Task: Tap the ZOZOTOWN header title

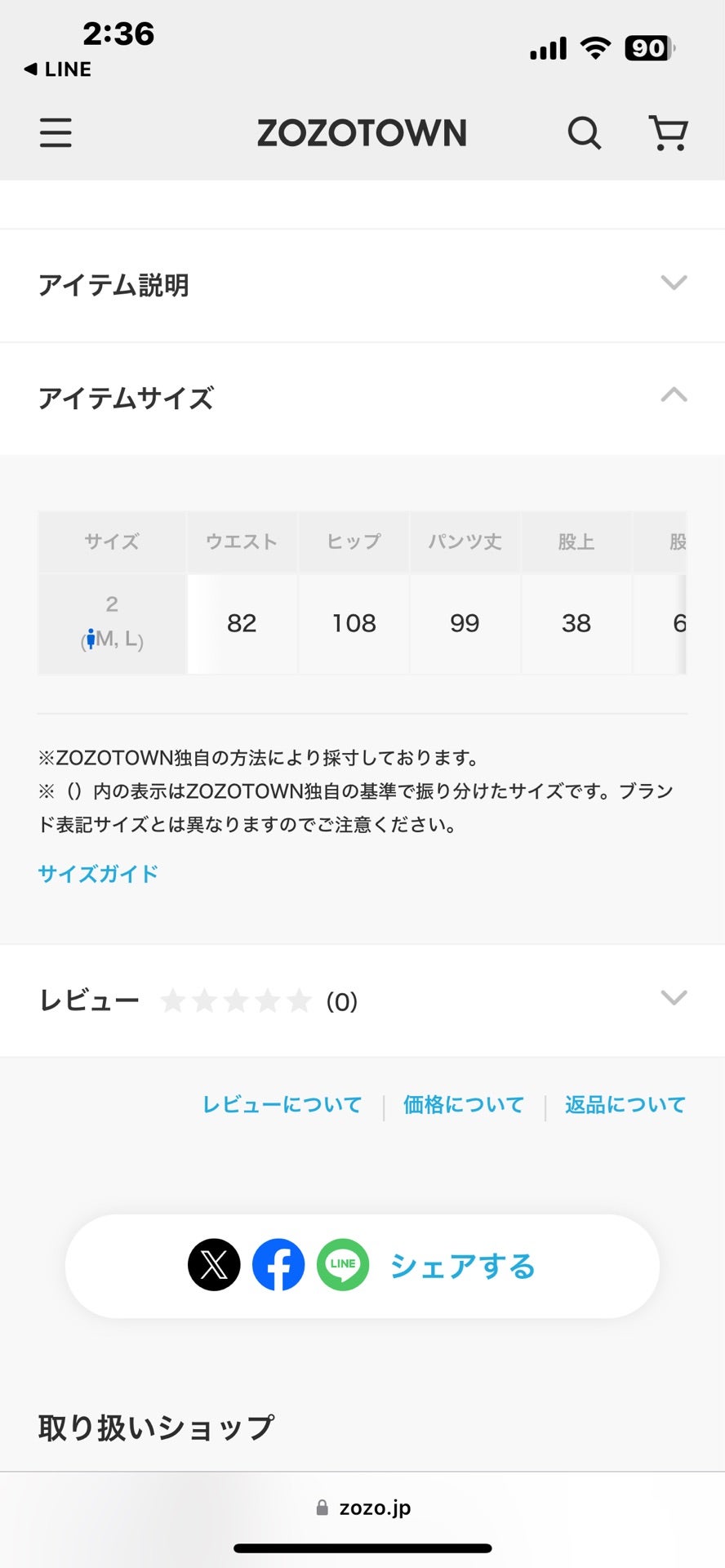Action: [362, 133]
